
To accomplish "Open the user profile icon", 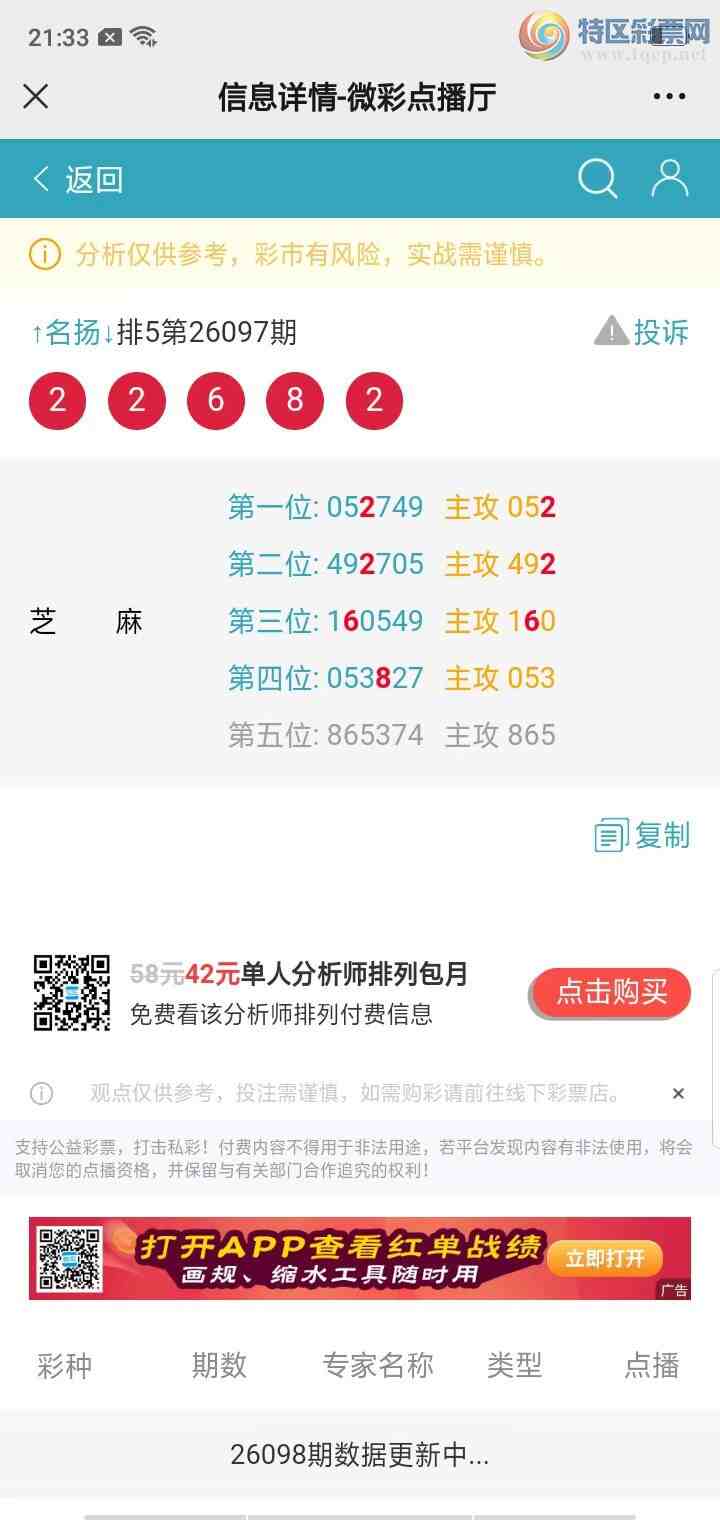I will 669,178.
